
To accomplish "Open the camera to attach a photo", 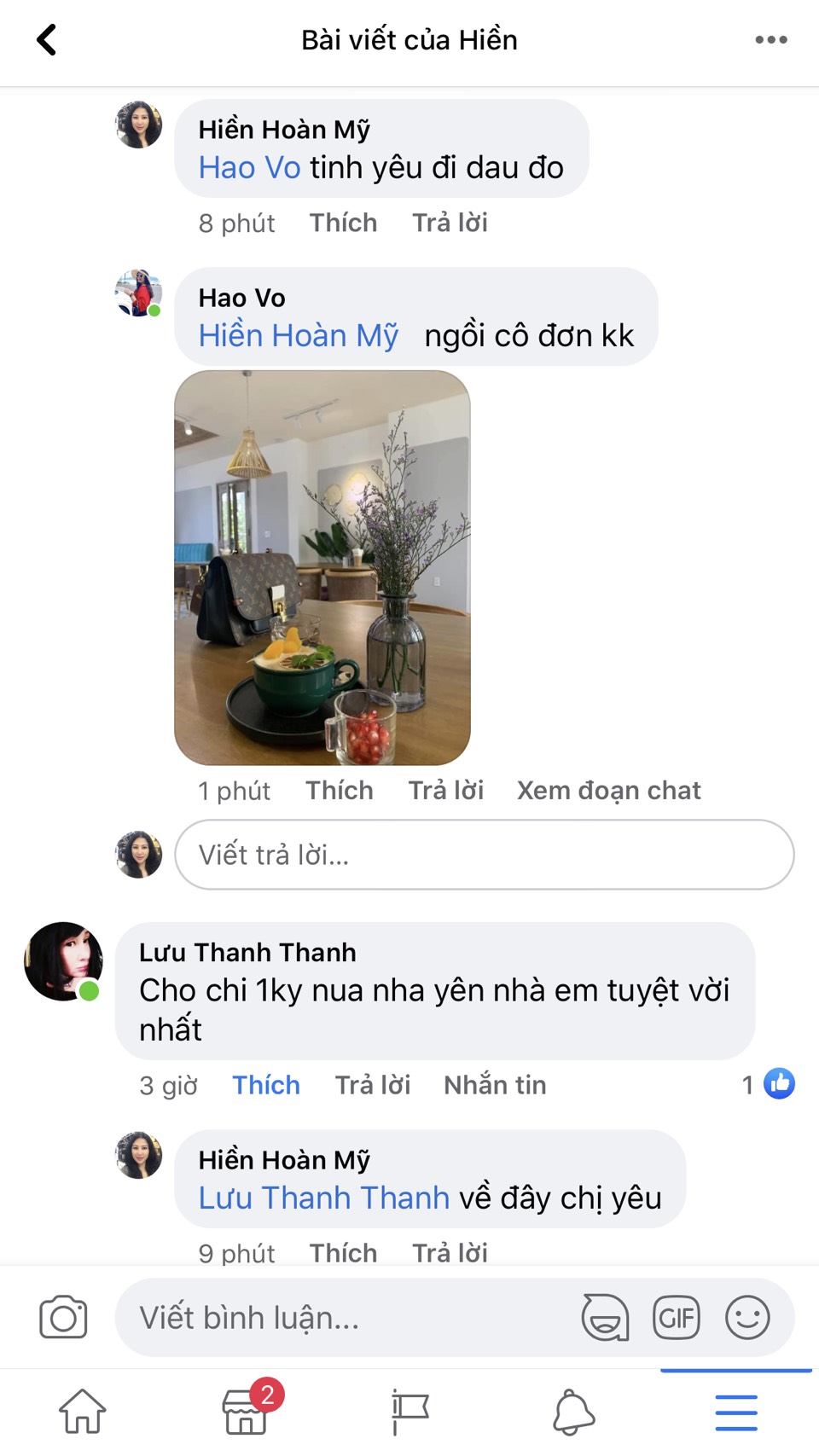I will tap(64, 1318).
